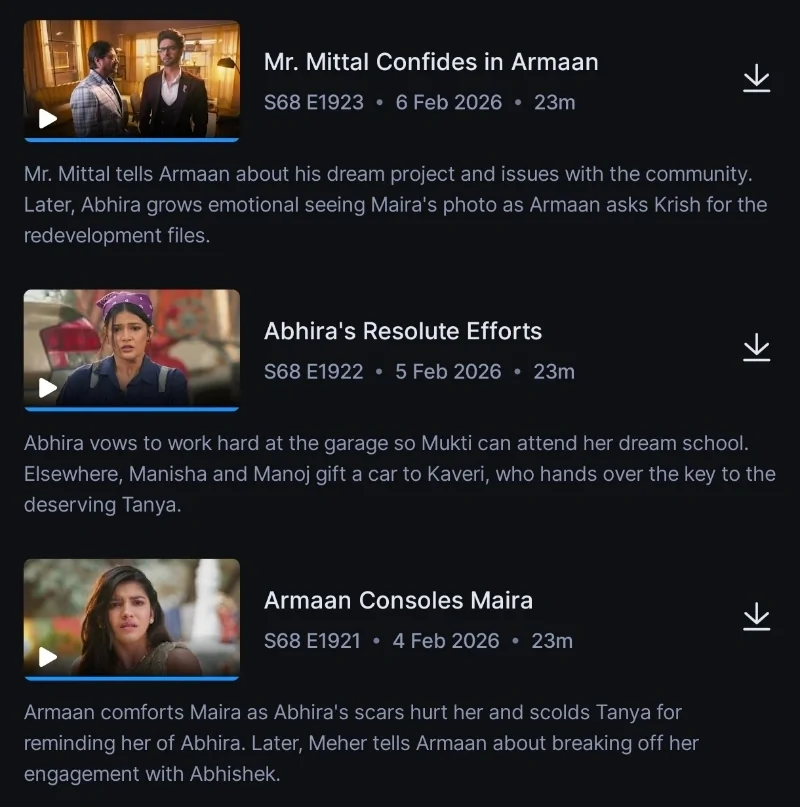Image resolution: width=800 pixels, height=807 pixels.
Task: Download episode Mr. Mittal Confides in Armaan
Action: [757, 79]
